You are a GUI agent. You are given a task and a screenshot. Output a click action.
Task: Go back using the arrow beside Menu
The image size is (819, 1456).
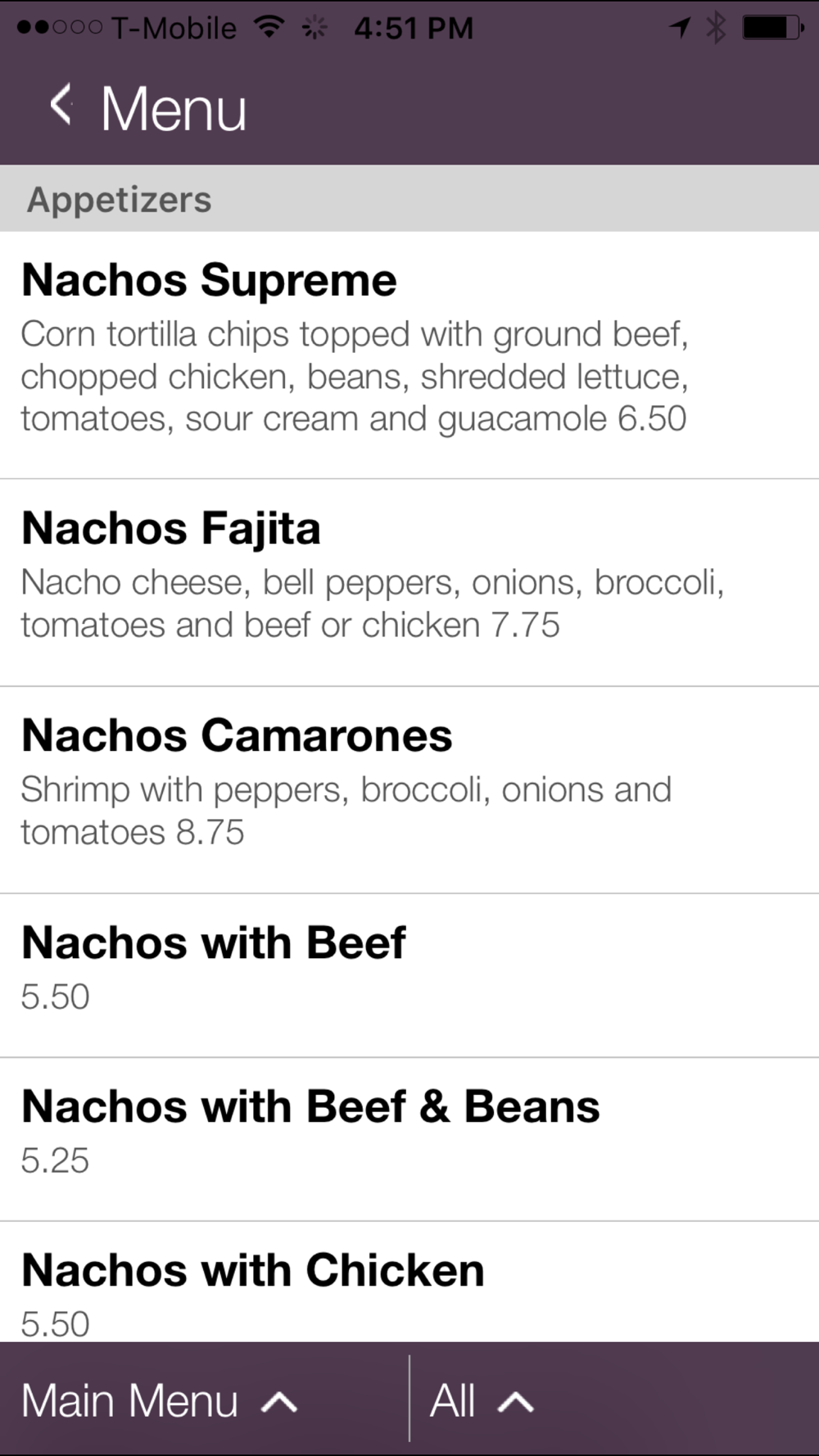(61, 106)
